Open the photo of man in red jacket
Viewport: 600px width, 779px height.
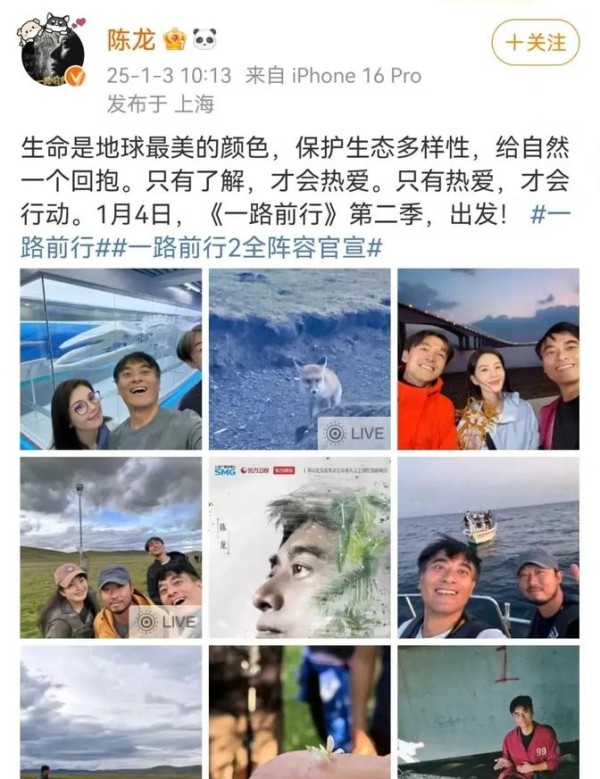pos(488,712)
